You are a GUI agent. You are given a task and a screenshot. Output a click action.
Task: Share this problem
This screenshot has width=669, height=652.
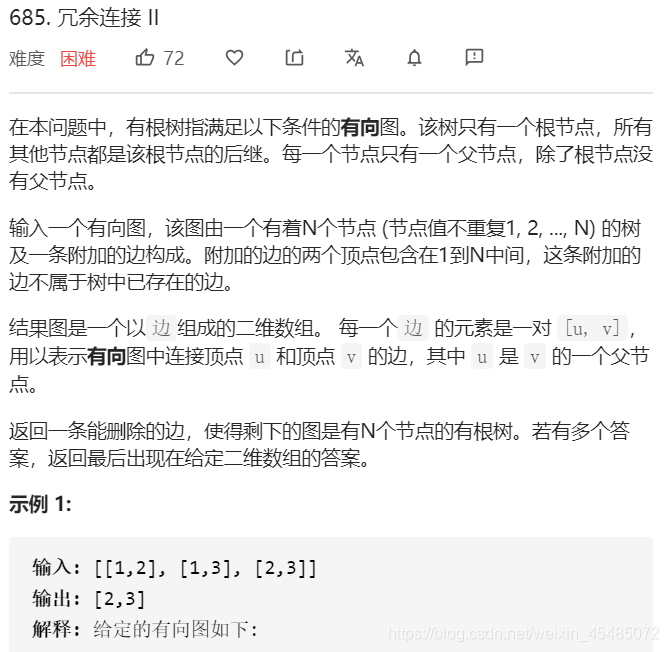coord(294,58)
